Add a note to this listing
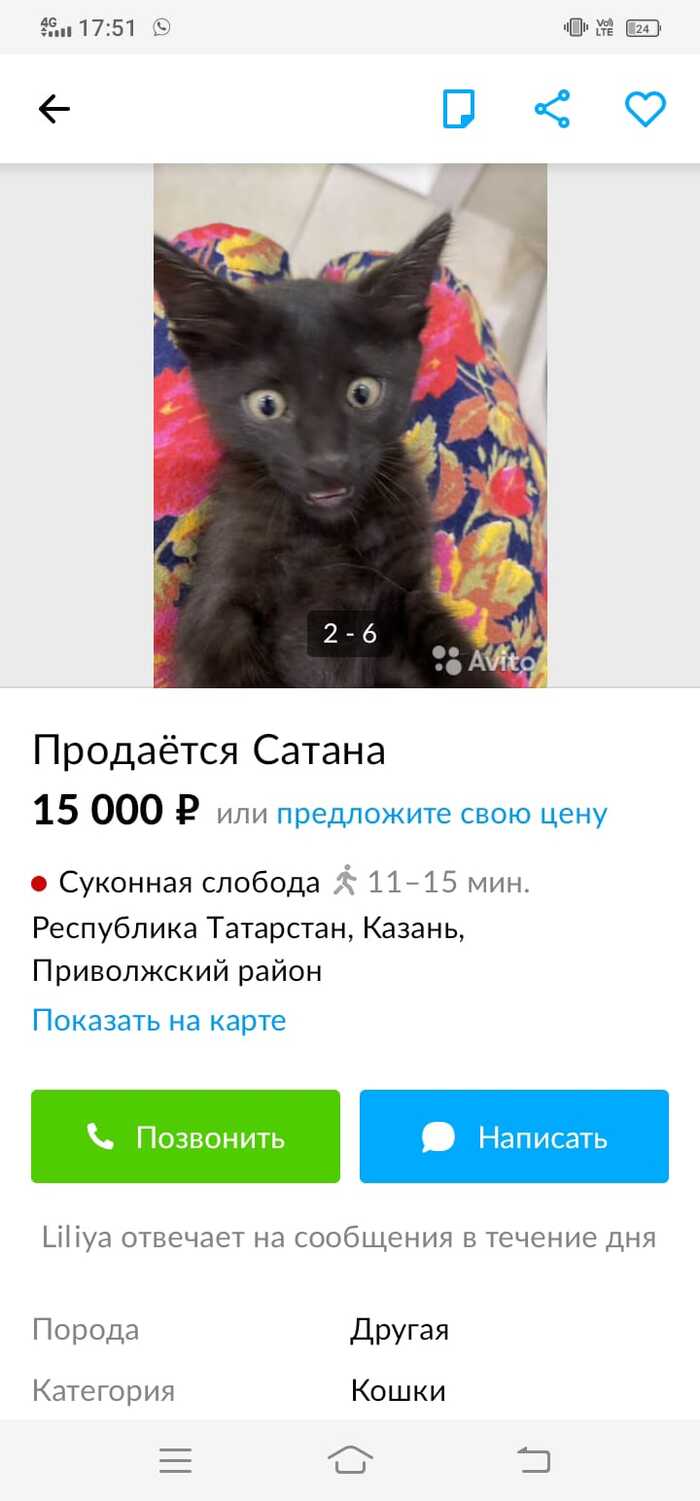 point(459,109)
